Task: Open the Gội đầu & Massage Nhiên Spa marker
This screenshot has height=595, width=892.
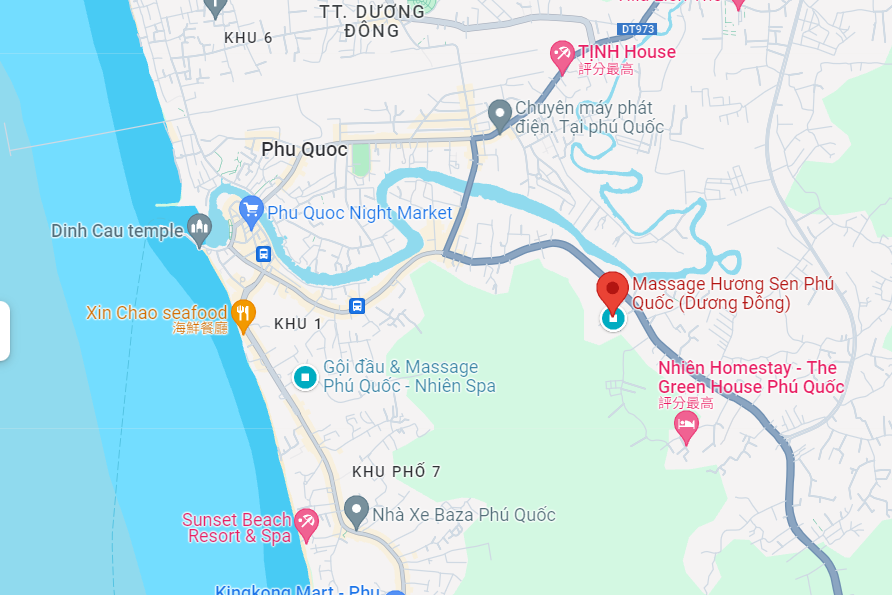Action: click(305, 378)
